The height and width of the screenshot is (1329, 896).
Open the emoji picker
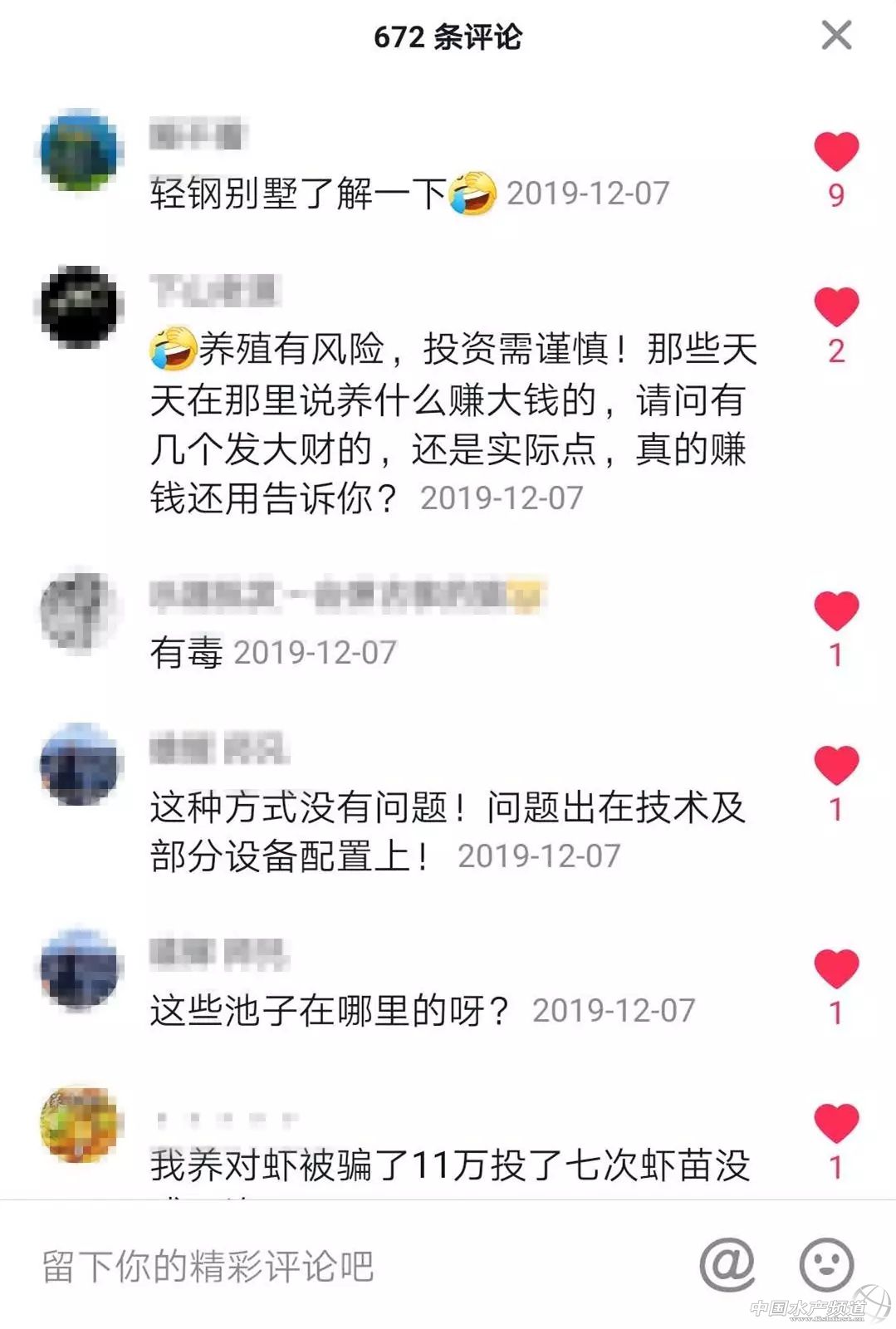tap(825, 1264)
